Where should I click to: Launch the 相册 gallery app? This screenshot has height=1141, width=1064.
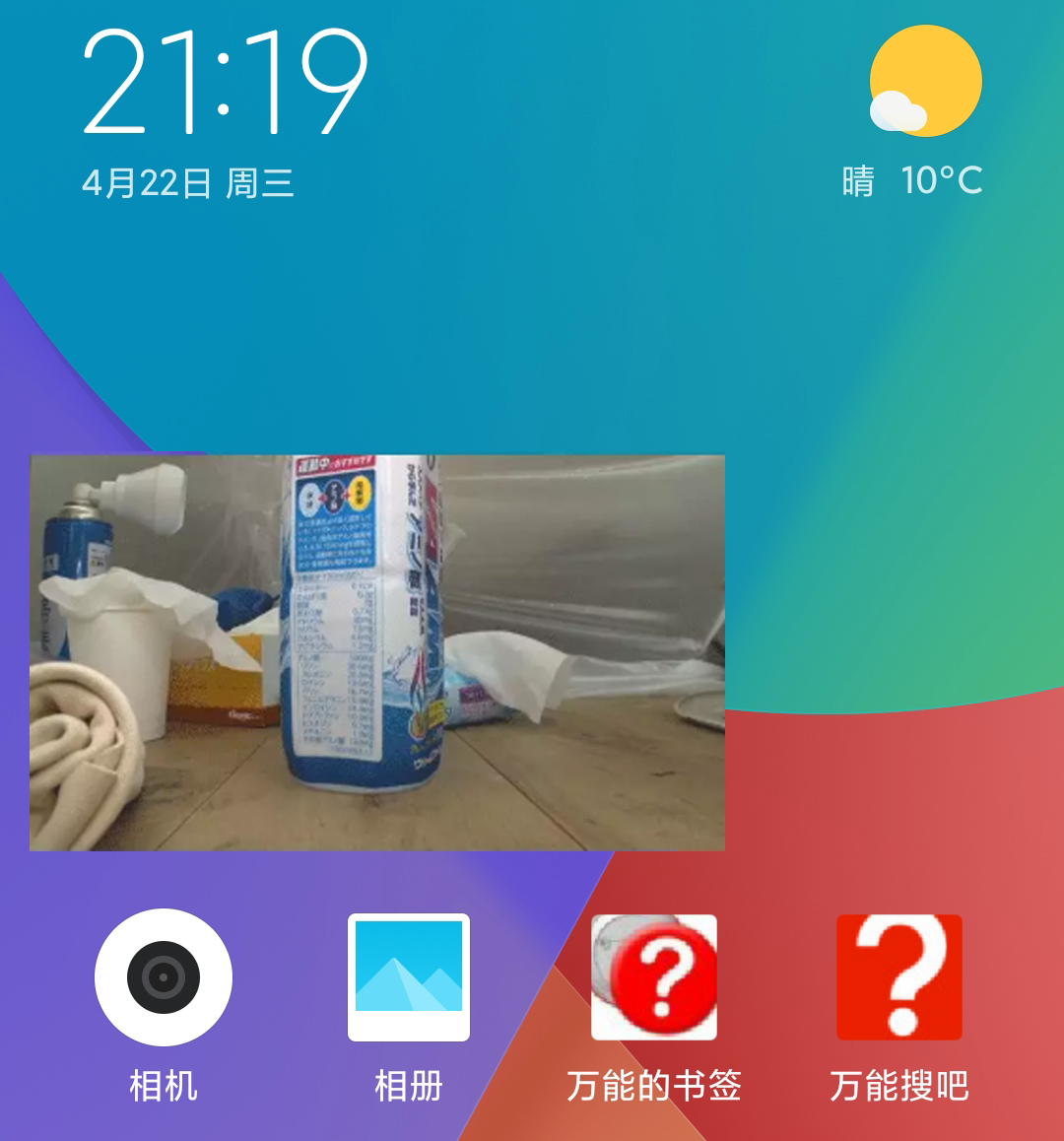coord(409,976)
